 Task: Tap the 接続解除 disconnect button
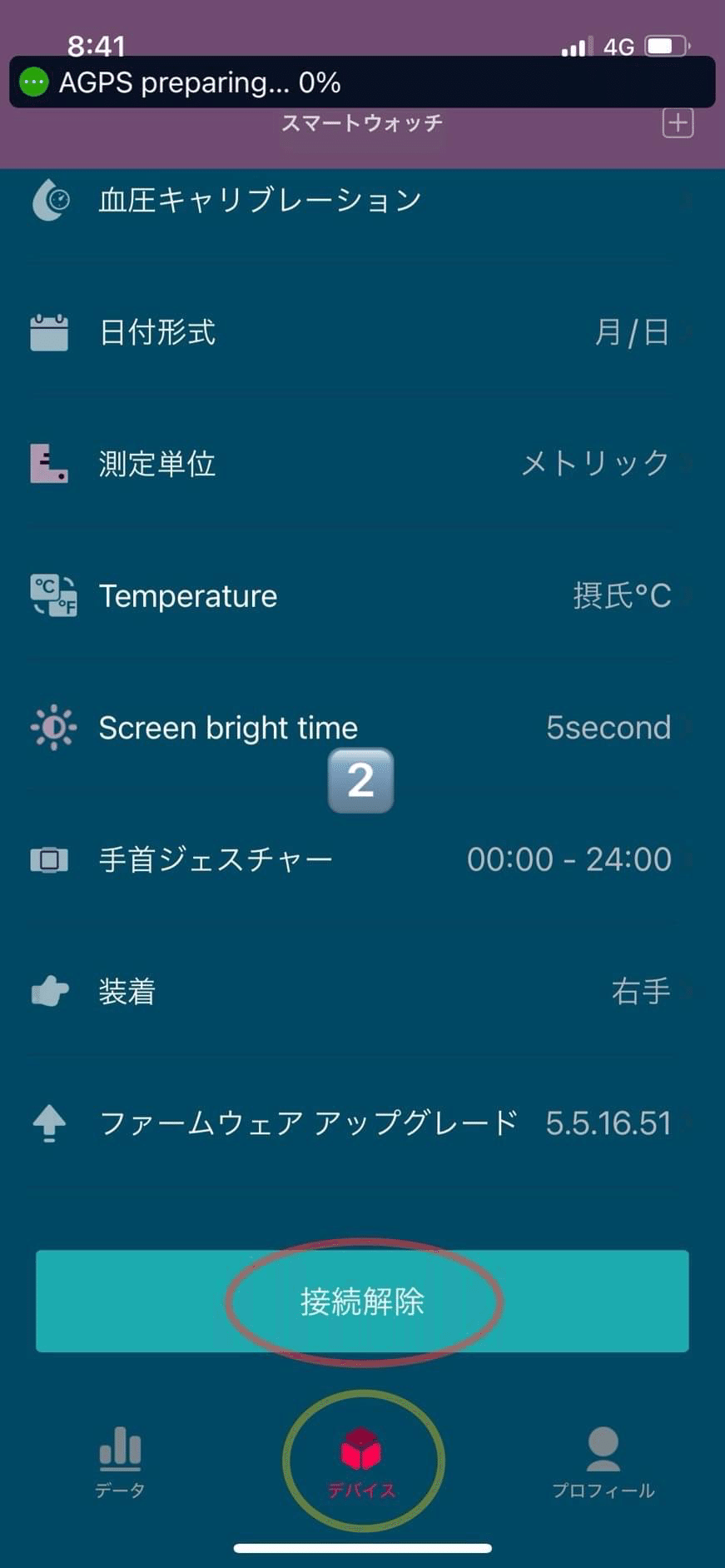[x=362, y=1301]
